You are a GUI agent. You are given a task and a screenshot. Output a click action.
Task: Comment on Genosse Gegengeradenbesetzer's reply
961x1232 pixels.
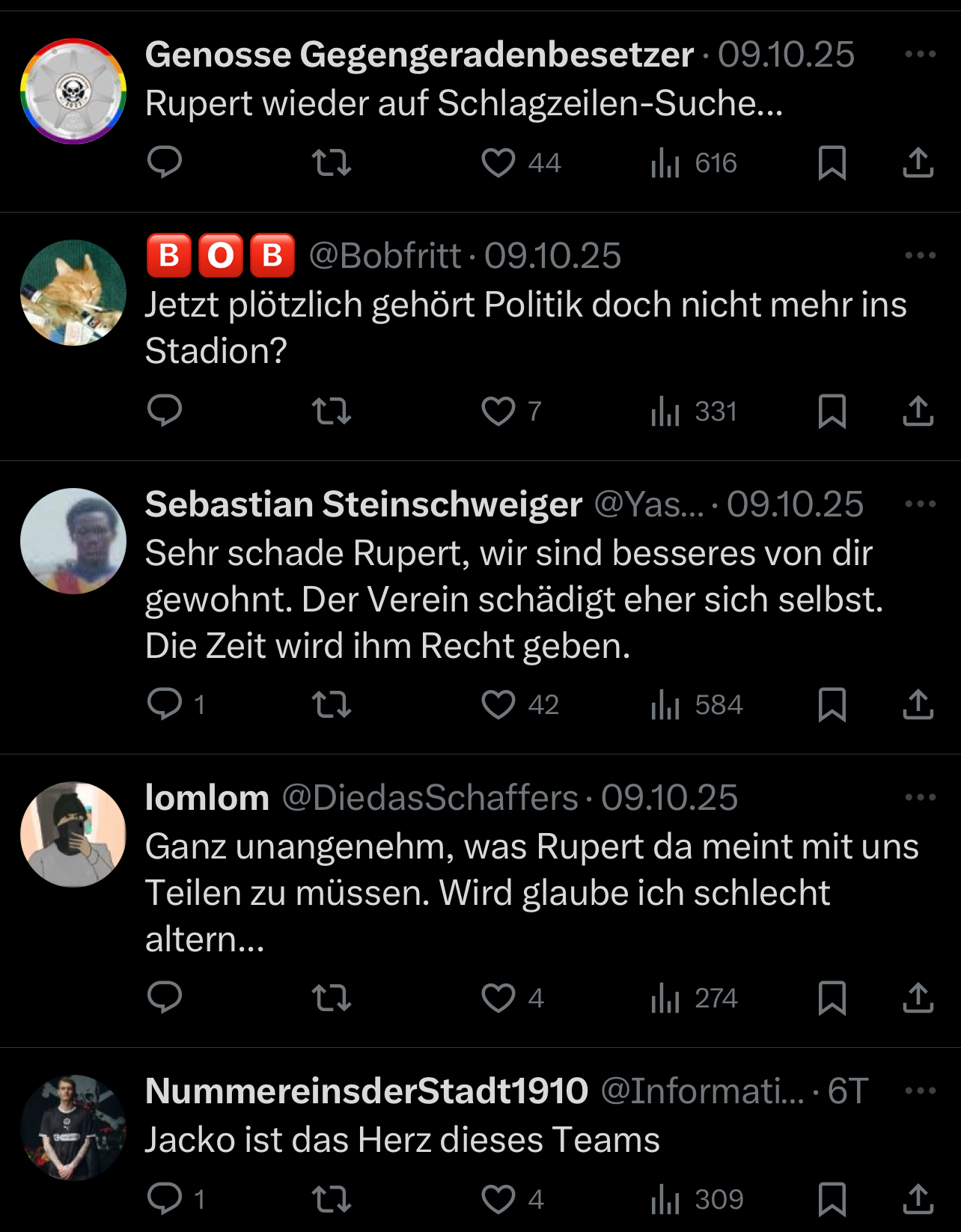click(x=165, y=163)
